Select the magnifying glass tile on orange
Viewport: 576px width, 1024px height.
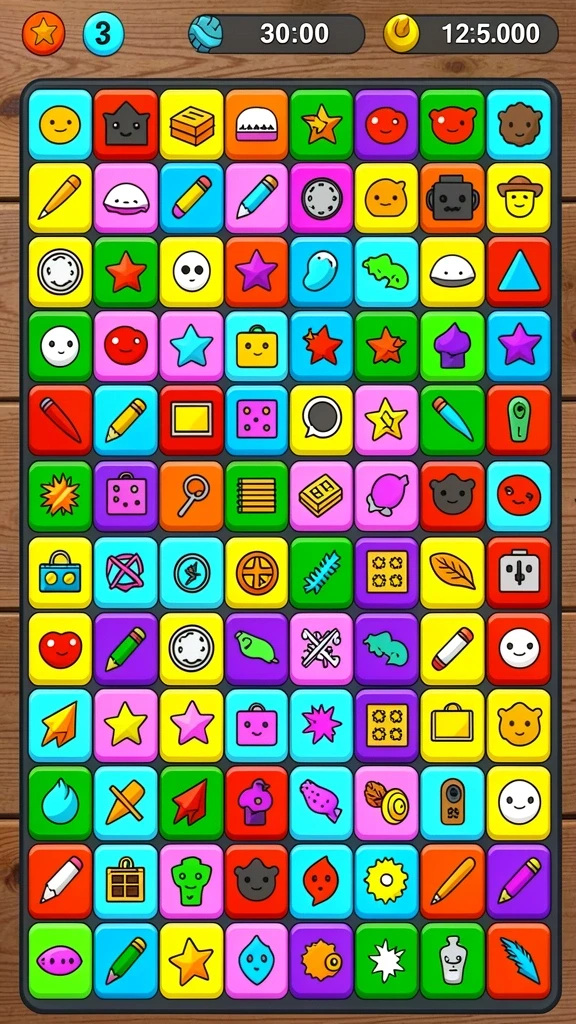pyautogui.click(x=191, y=496)
